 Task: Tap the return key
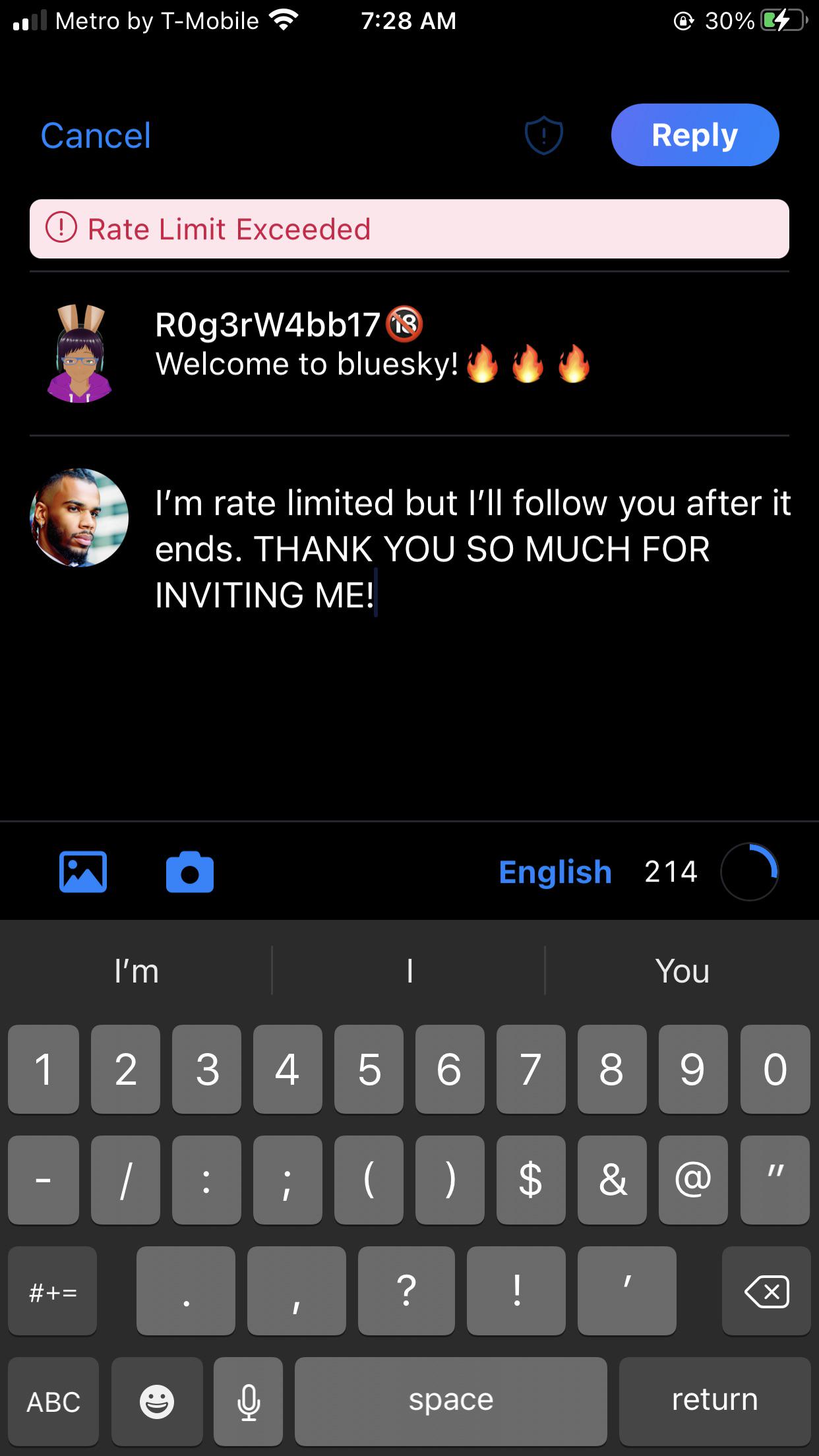point(715,1401)
